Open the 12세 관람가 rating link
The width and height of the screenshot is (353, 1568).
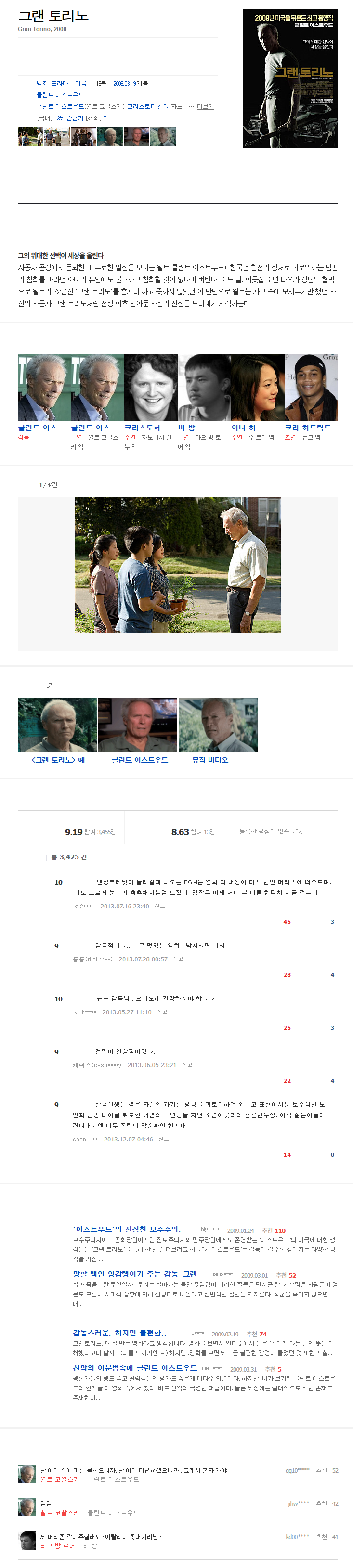click(x=69, y=118)
